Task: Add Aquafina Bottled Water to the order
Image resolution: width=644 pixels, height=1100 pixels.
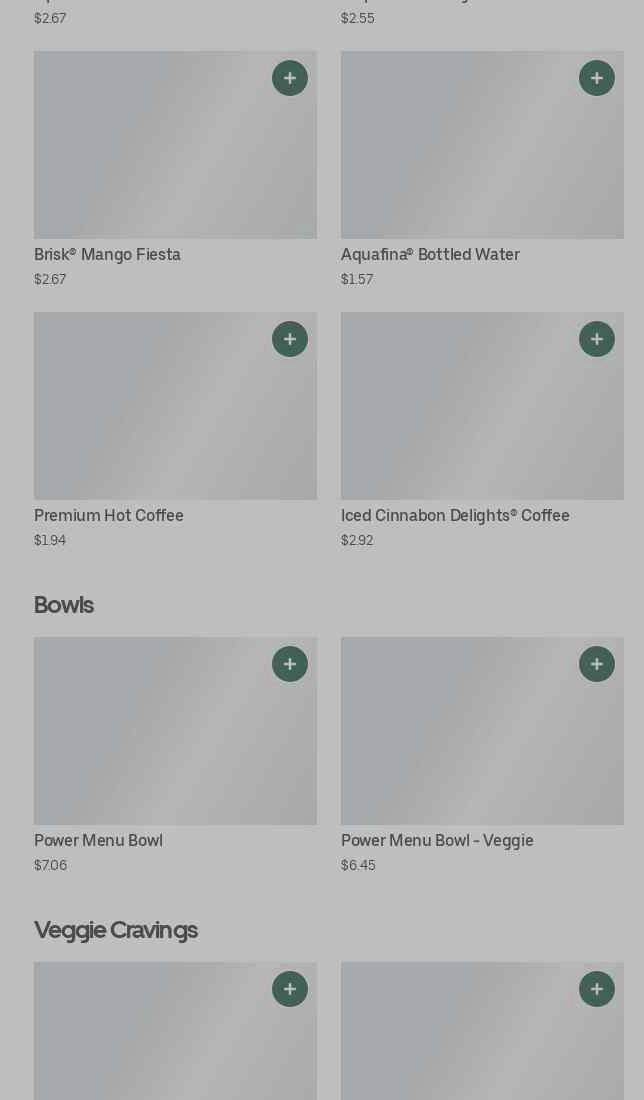Action: 597,78
